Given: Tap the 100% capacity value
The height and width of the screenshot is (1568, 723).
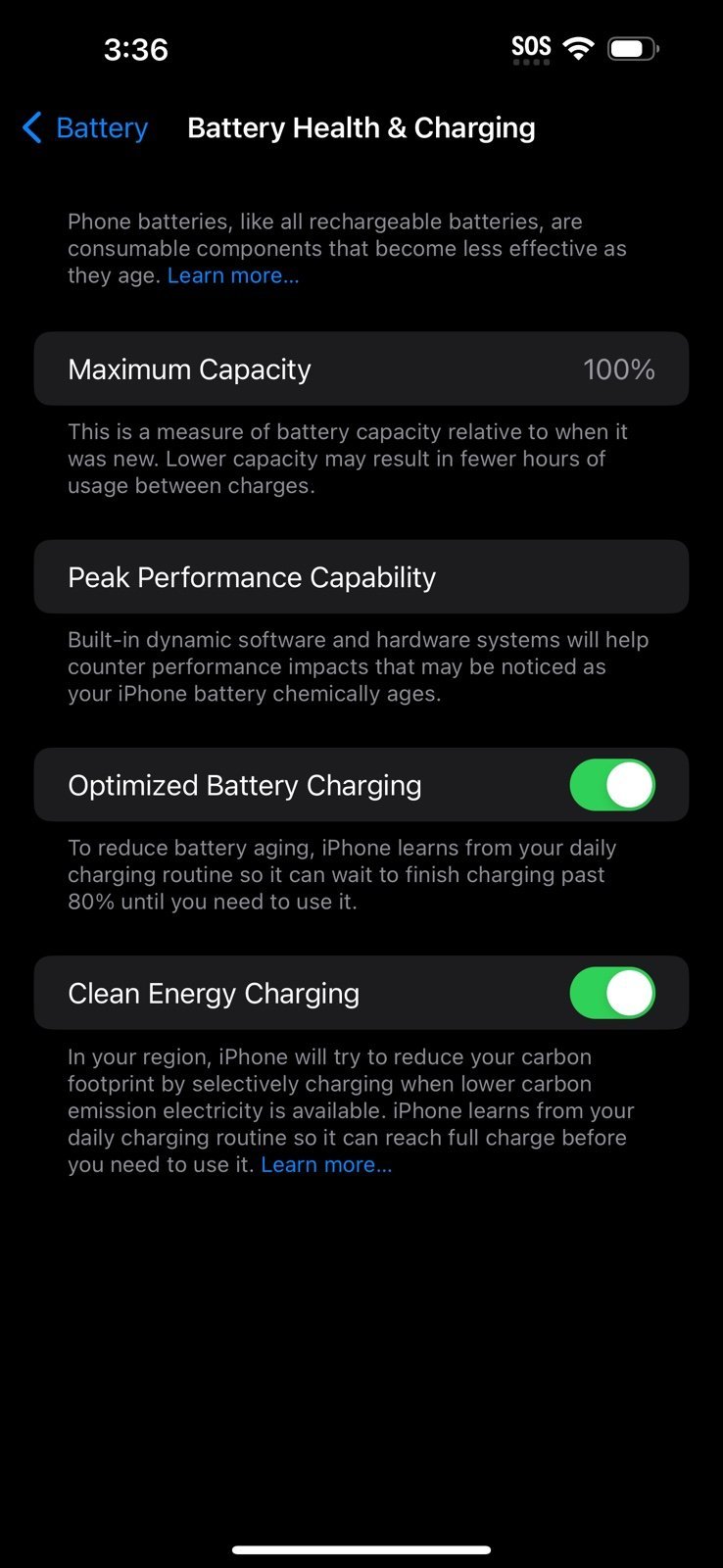Looking at the screenshot, I should tap(619, 368).
